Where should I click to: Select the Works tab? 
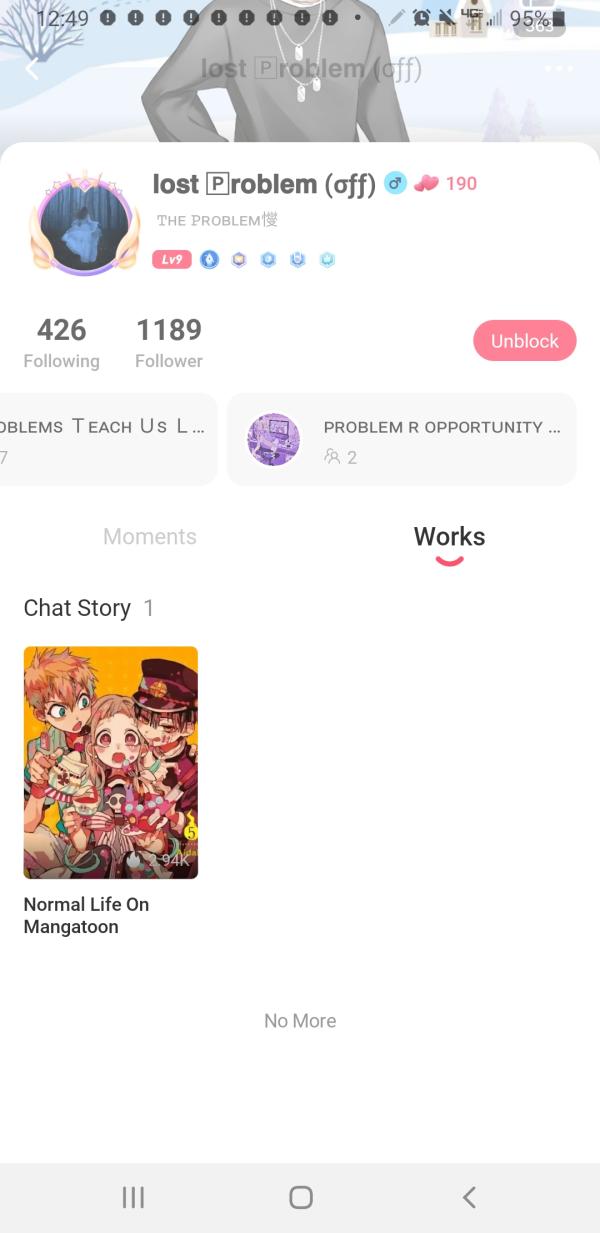pos(449,537)
